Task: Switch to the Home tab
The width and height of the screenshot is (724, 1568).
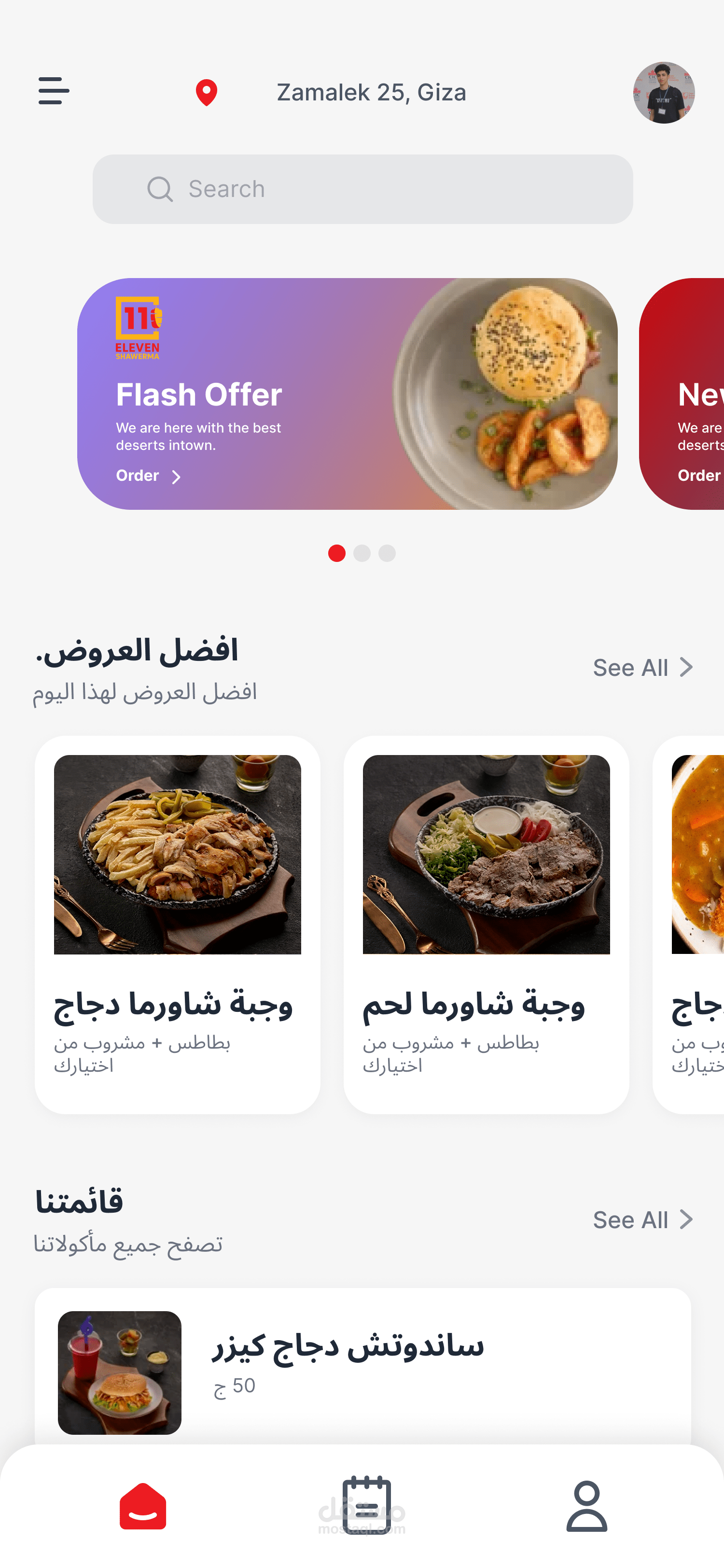Action: (x=143, y=1506)
